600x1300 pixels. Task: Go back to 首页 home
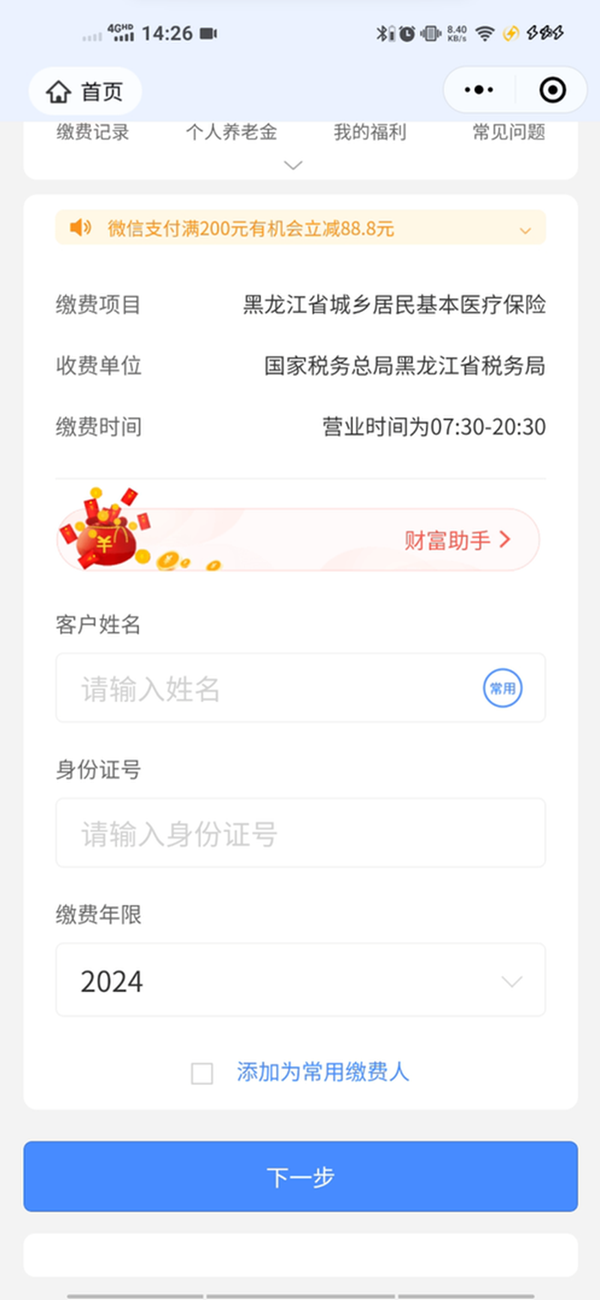point(86,92)
